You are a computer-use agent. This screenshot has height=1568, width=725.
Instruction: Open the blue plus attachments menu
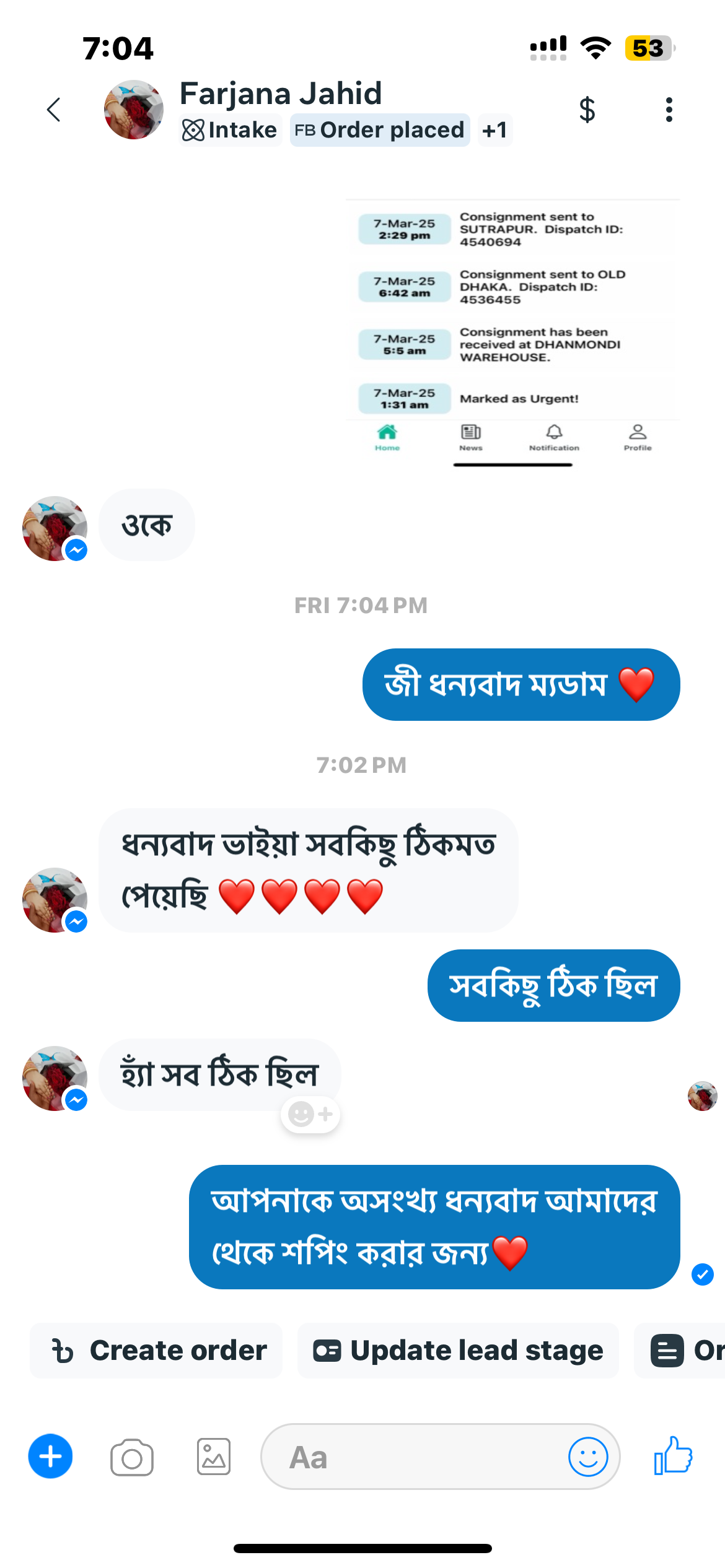click(x=50, y=1457)
